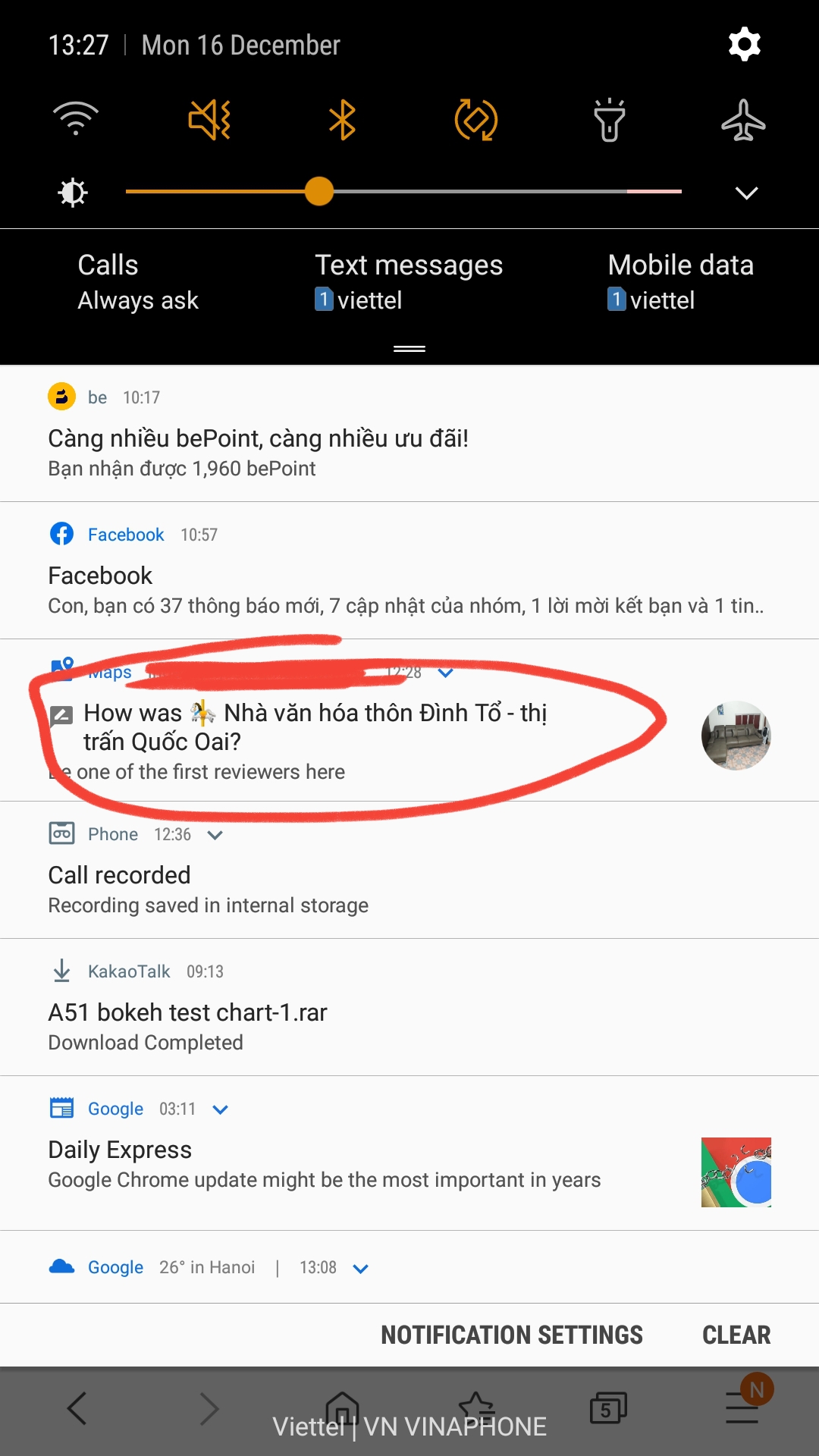819x1456 pixels.
Task: Tap the Google Maps icon on the notification
Action: pos(62,667)
